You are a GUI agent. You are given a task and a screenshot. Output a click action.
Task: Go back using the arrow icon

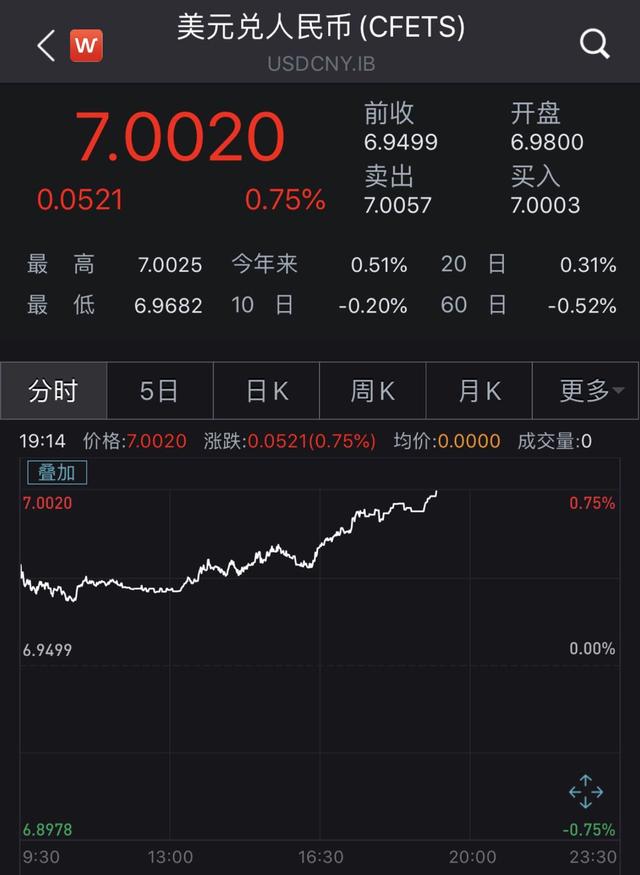(x=46, y=45)
